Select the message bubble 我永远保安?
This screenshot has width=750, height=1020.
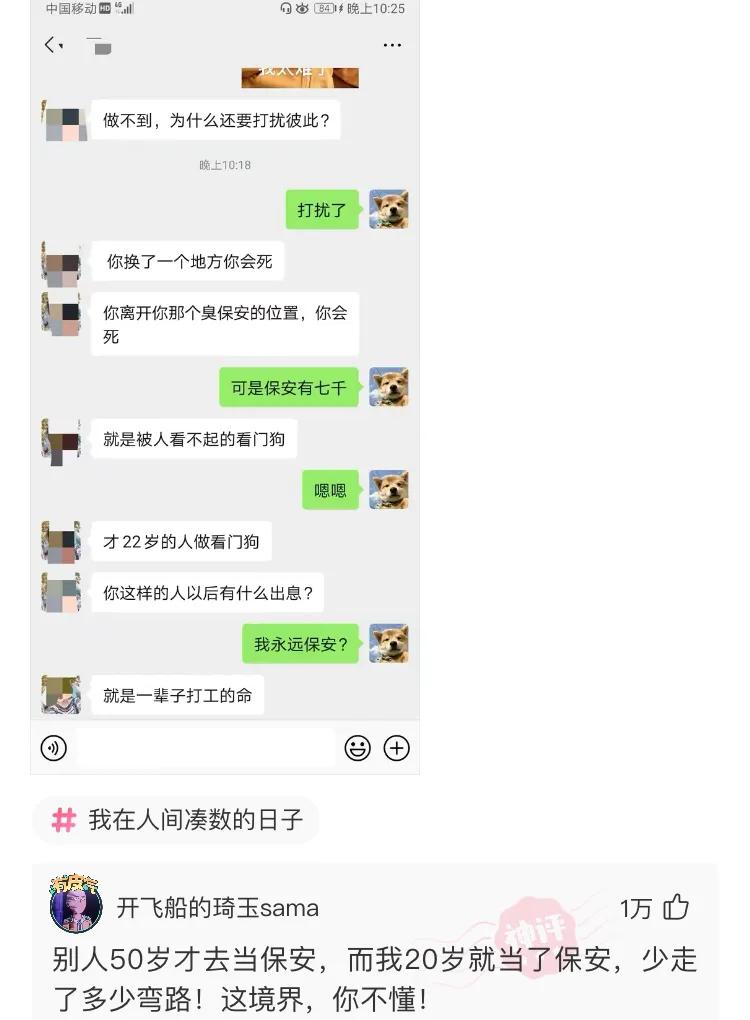click(300, 643)
